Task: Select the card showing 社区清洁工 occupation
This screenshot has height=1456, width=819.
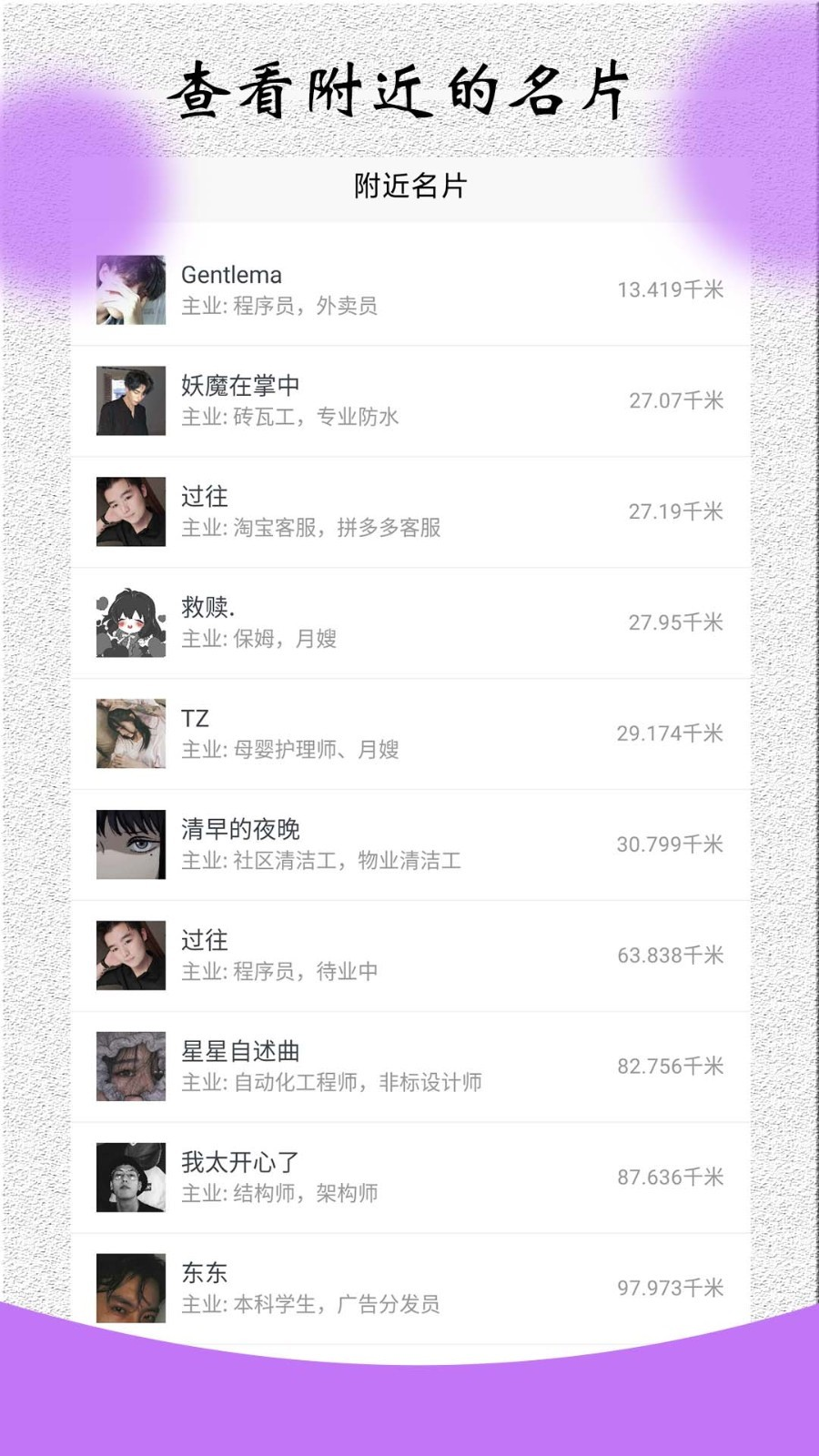Action: [x=409, y=844]
